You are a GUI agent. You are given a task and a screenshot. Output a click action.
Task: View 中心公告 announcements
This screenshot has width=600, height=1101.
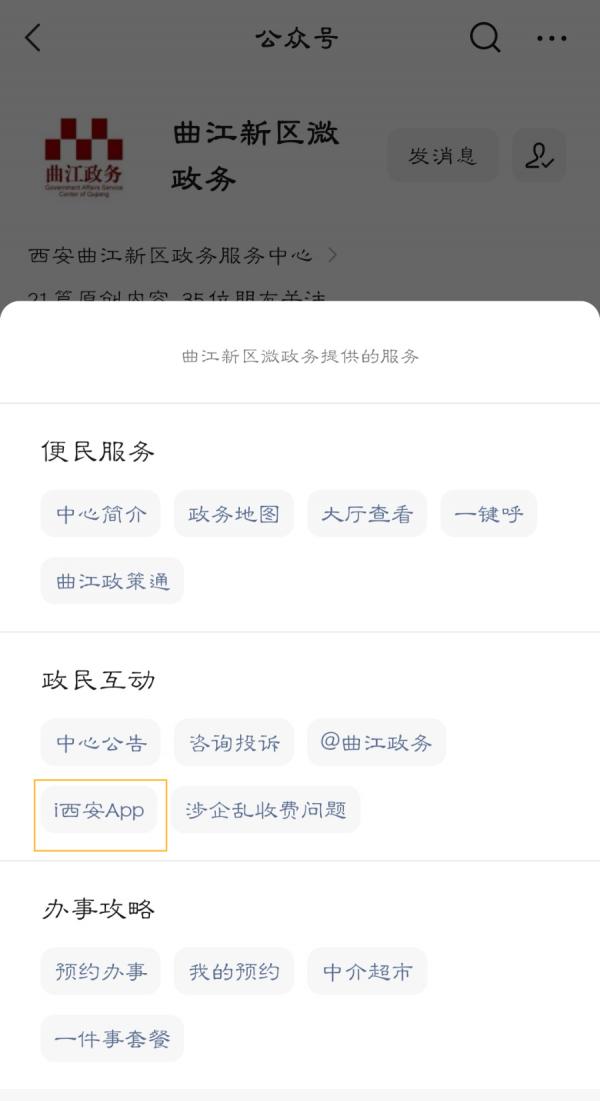coord(100,742)
